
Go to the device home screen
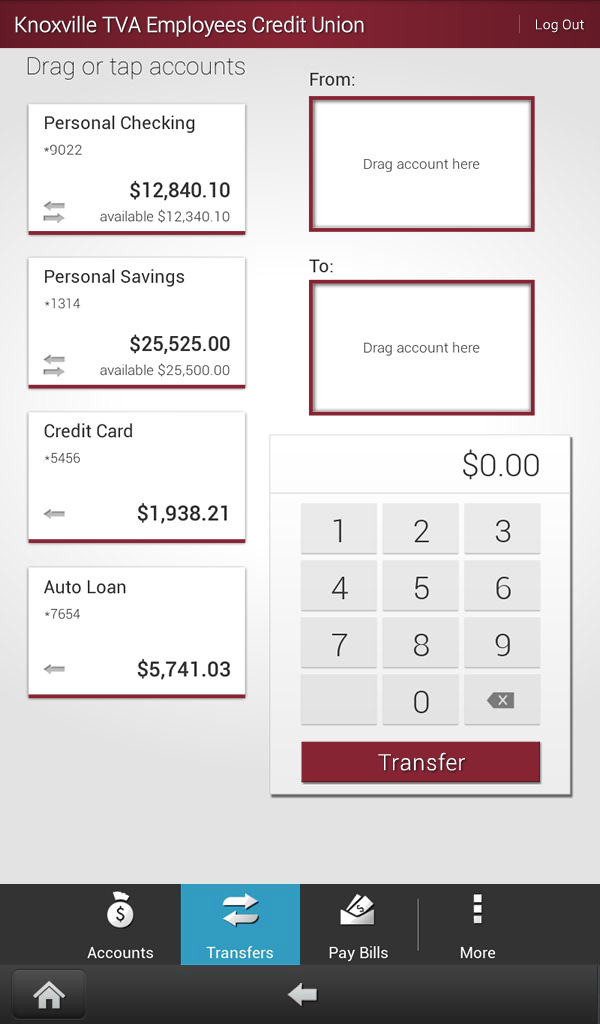[x=48, y=994]
